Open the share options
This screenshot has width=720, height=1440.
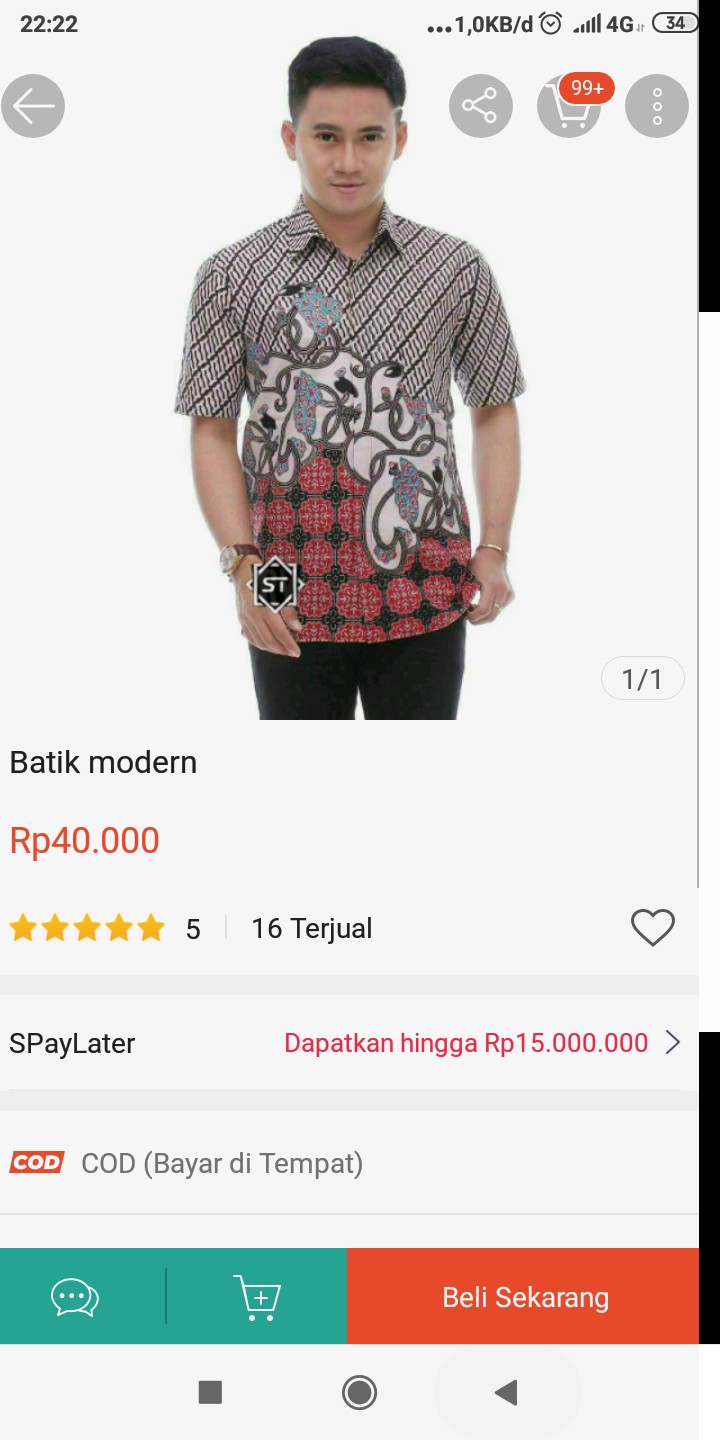(x=480, y=105)
